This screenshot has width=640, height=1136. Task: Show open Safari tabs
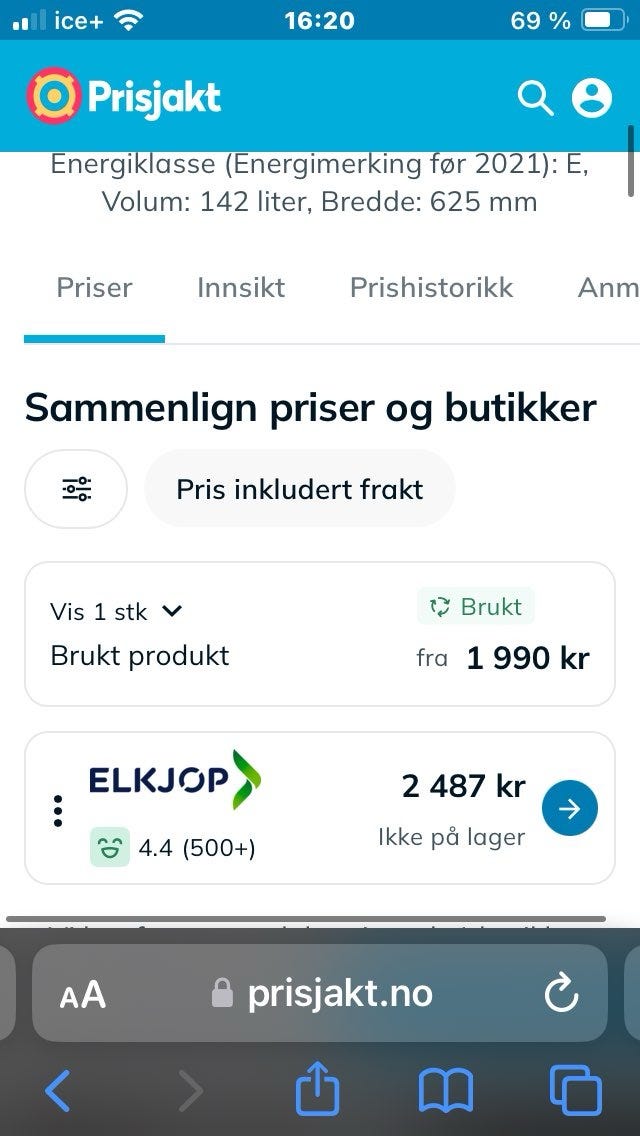point(575,1090)
